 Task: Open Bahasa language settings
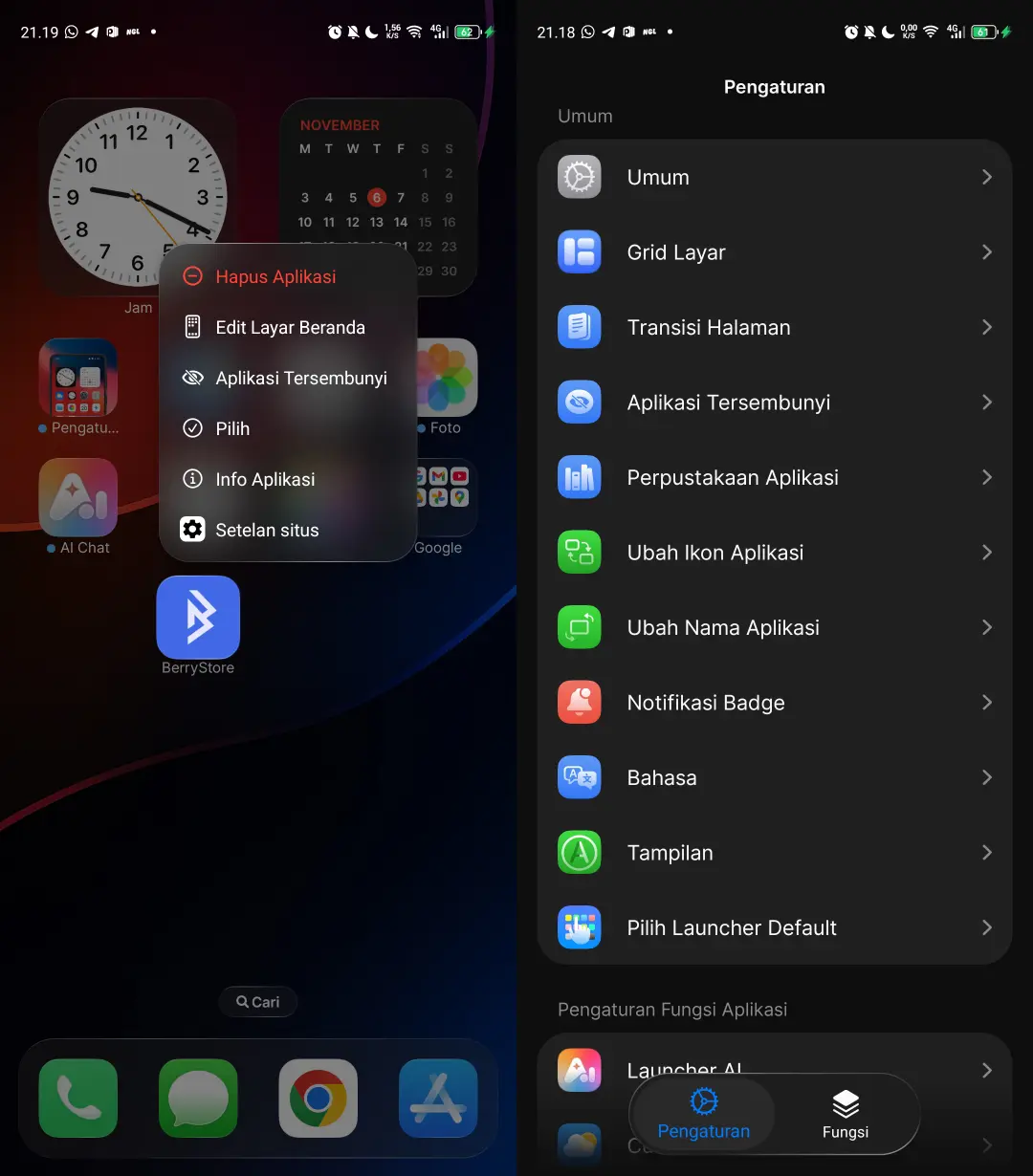pos(774,778)
